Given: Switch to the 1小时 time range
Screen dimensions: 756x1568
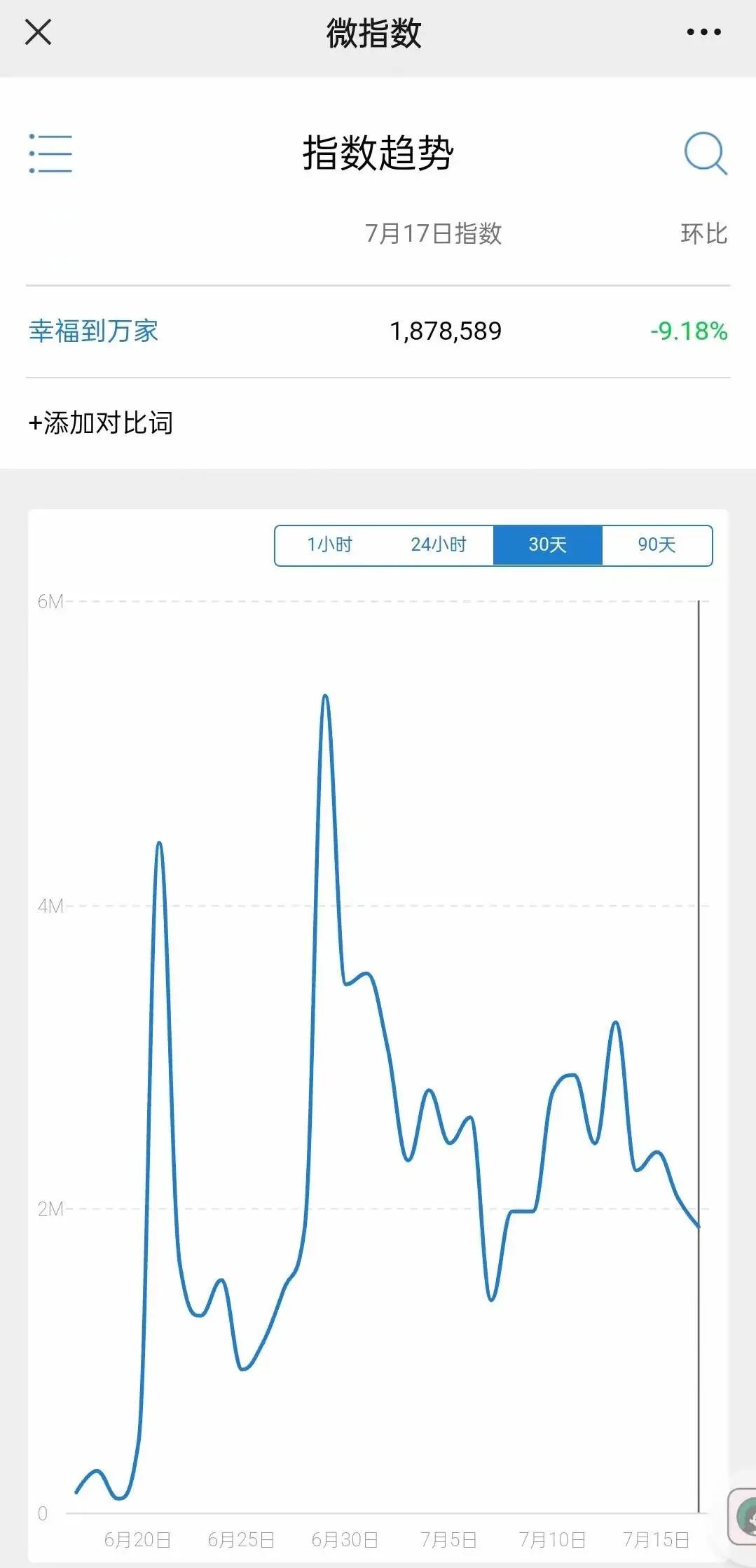Looking at the screenshot, I should [x=329, y=545].
